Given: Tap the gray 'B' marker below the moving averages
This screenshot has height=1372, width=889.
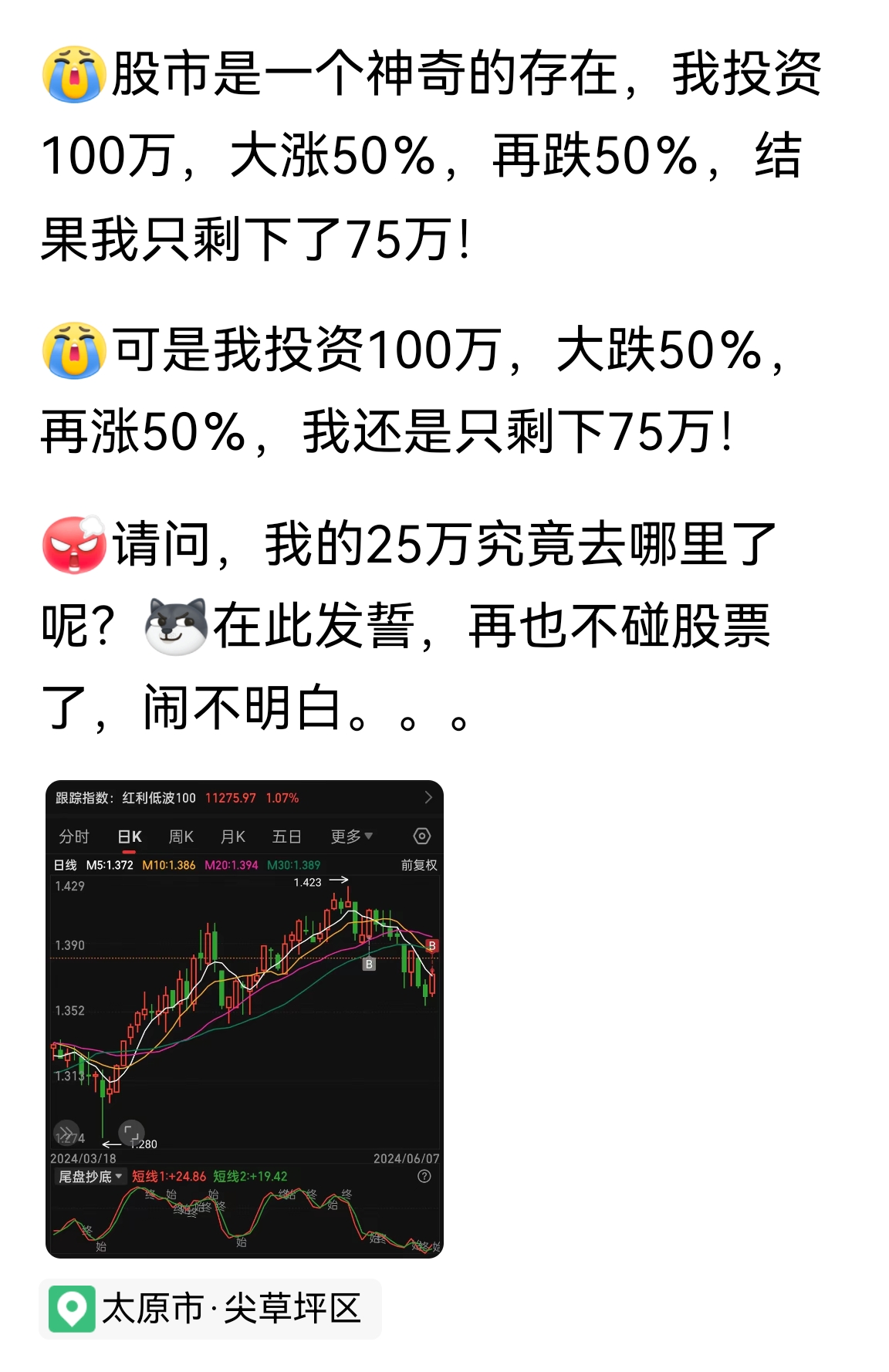Looking at the screenshot, I should point(369,963).
